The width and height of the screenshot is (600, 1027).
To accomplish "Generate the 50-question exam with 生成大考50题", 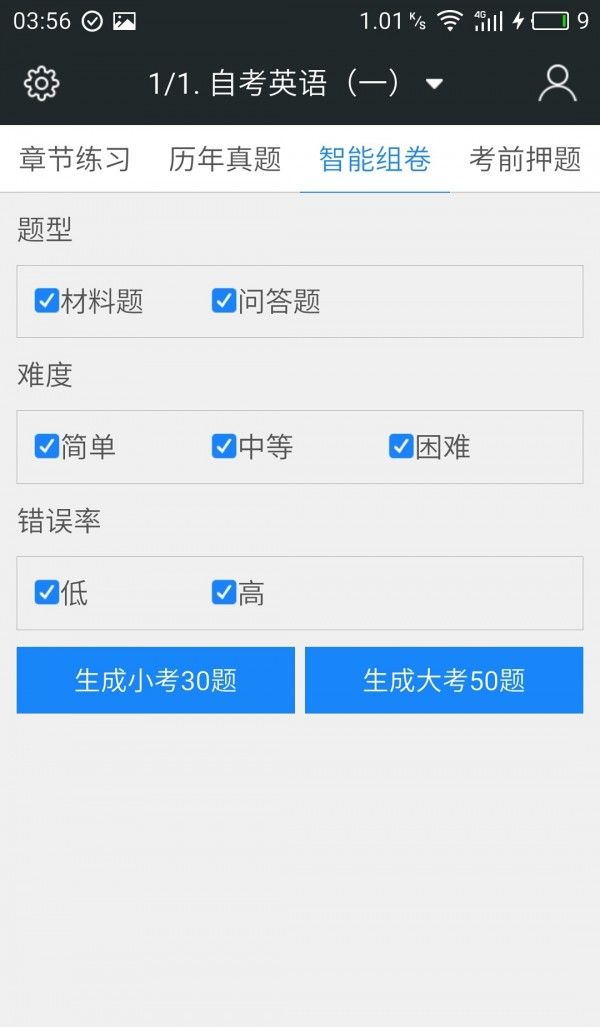I will [x=444, y=680].
